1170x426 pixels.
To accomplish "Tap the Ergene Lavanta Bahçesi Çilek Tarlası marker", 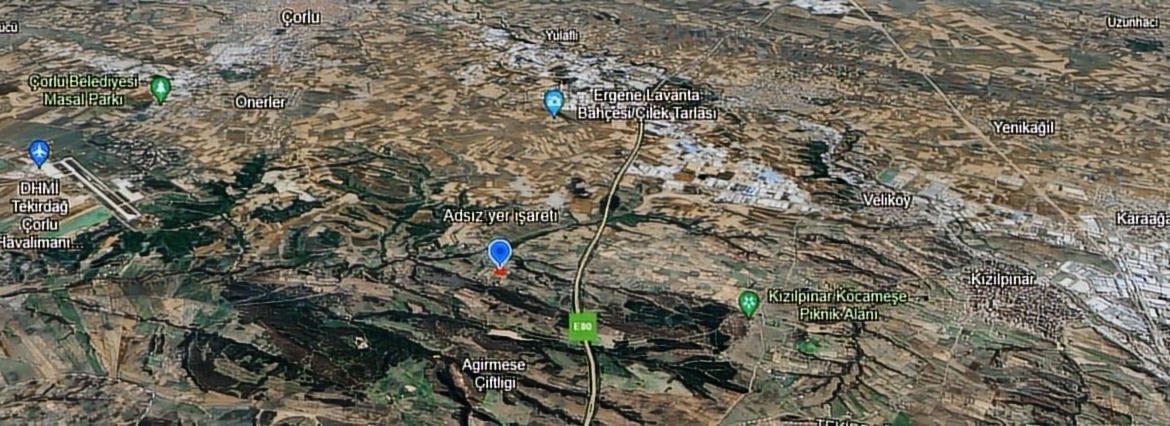I will click(x=554, y=102).
